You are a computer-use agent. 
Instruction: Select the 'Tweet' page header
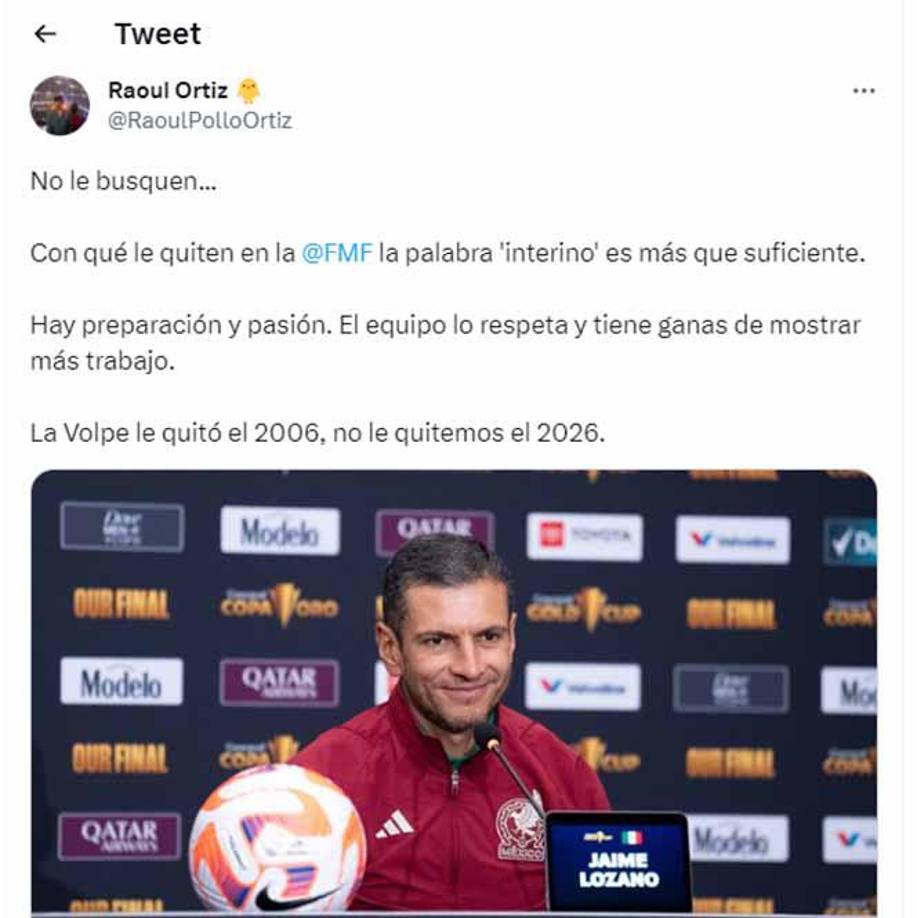(x=157, y=33)
